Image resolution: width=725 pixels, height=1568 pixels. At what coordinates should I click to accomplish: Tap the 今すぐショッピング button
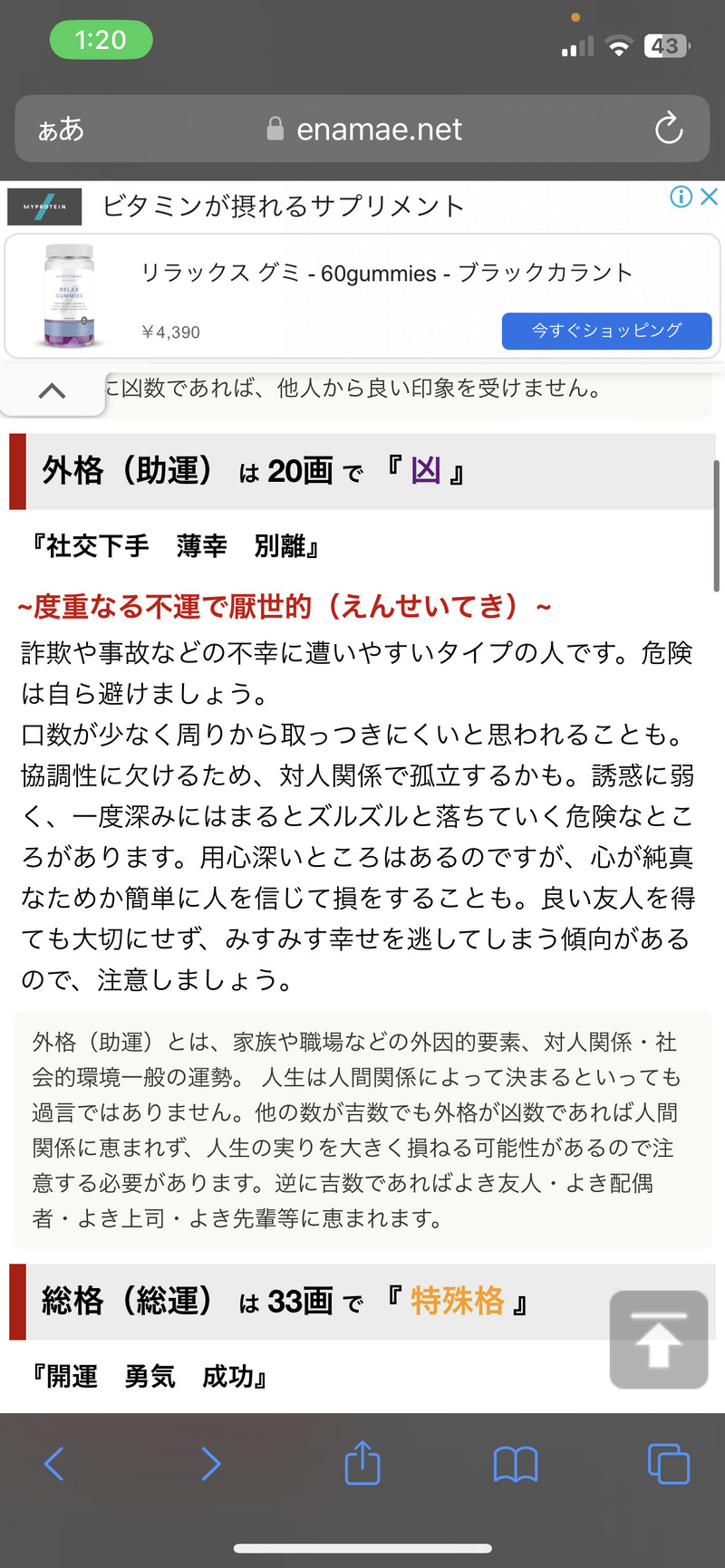(x=606, y=331)
